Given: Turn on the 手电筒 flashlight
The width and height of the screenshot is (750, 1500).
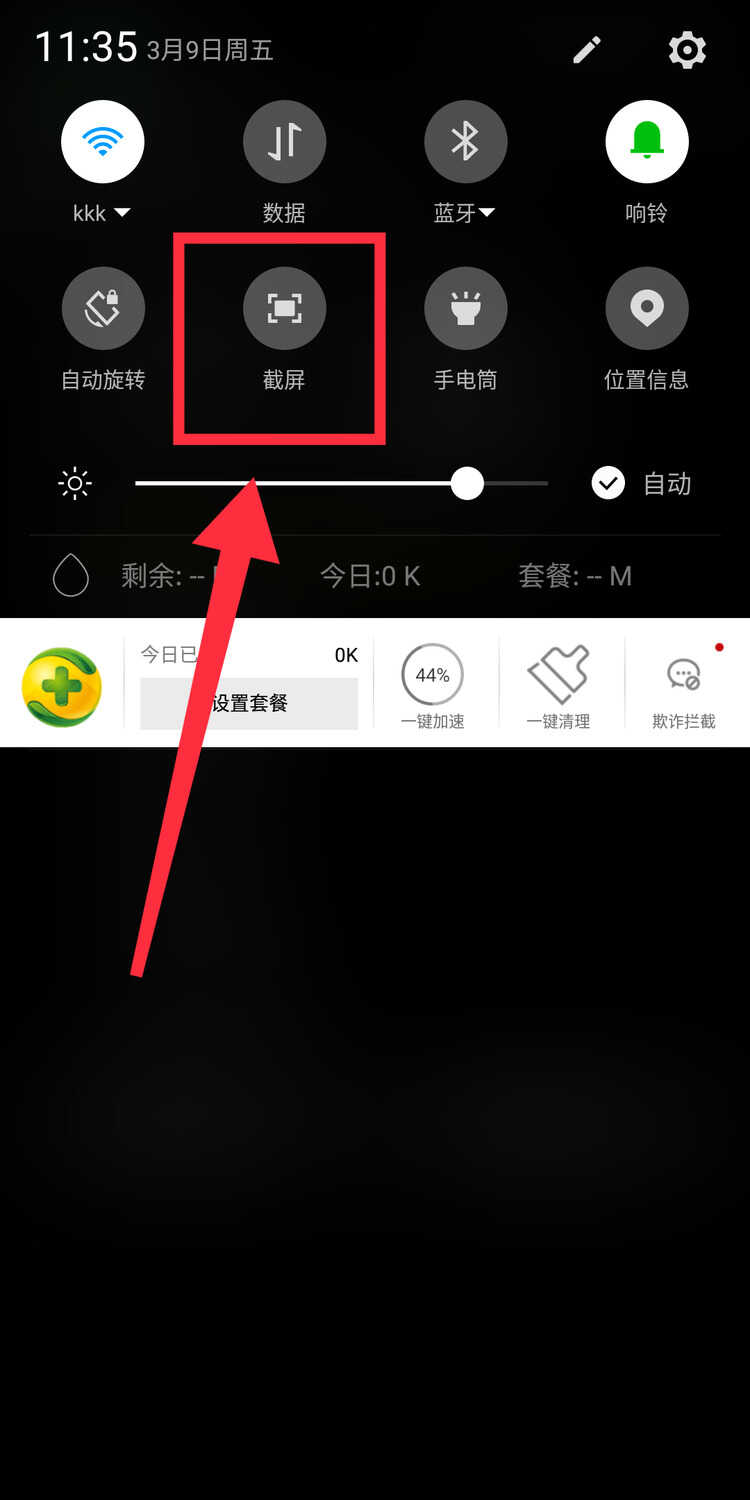Looking at the screenshot, I should coord(465,308).
